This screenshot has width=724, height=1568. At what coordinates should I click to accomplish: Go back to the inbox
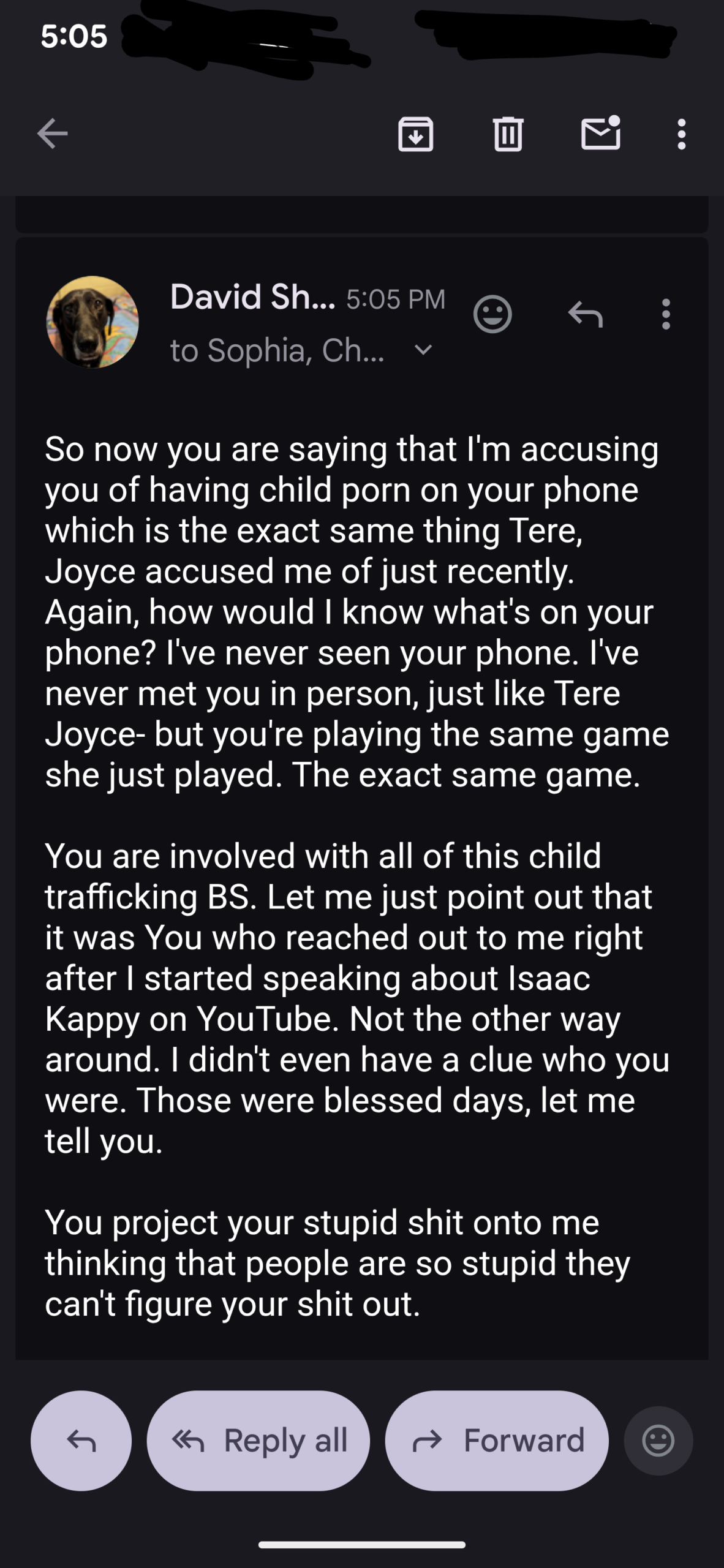52,134
